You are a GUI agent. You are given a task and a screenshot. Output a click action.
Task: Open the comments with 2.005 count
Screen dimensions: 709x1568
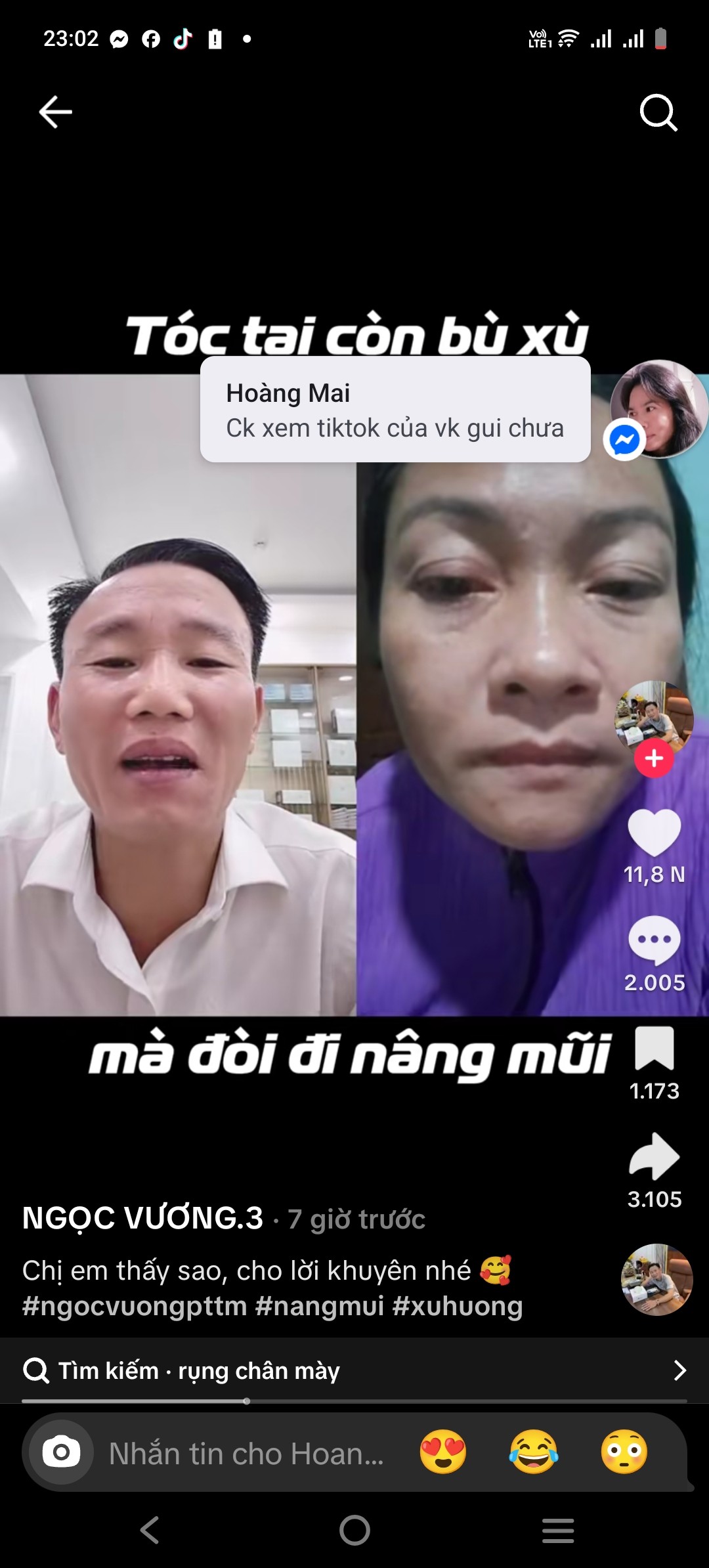[655, 940]
